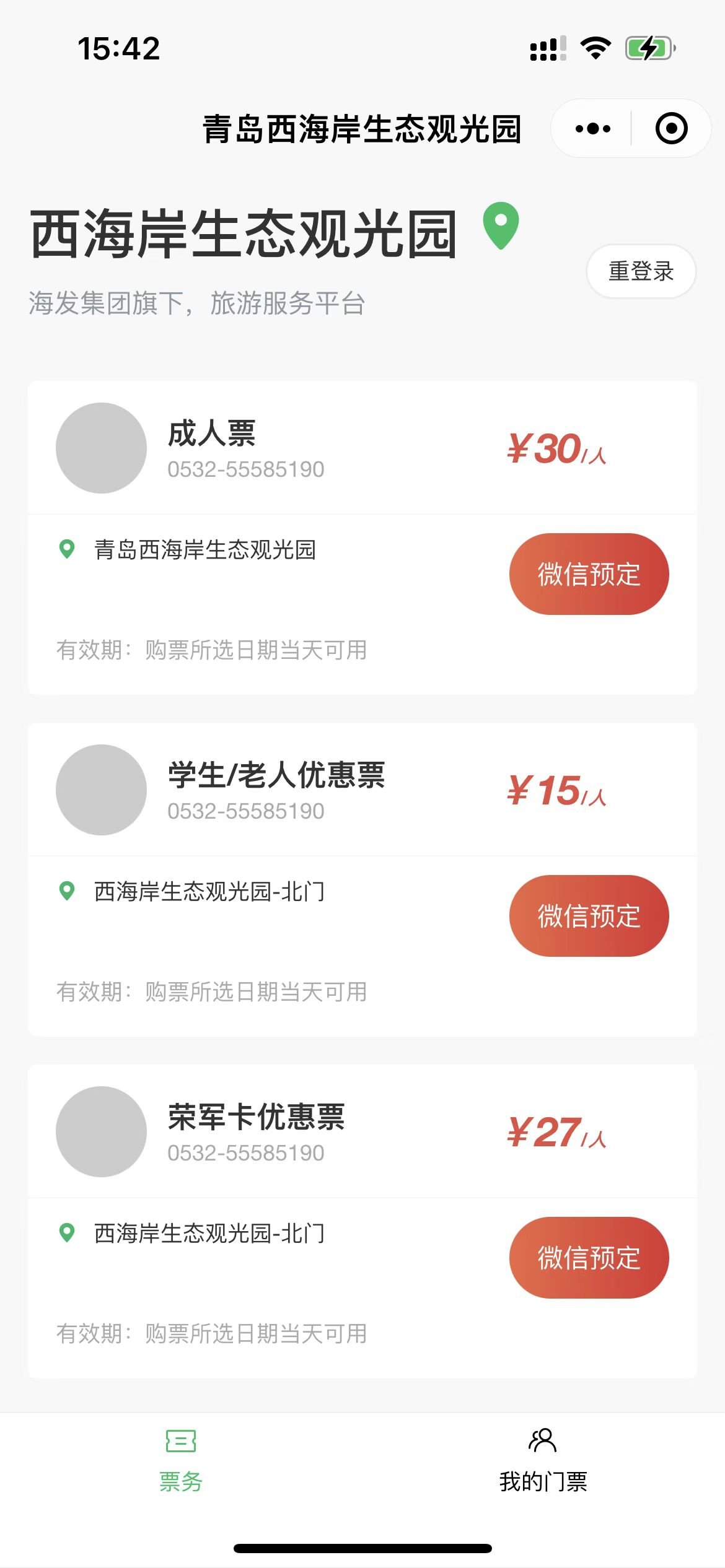The height and width of the screenshot is (1568, 725).
Task: Book 成人票 with 微信预定
Action: [589, 574]
